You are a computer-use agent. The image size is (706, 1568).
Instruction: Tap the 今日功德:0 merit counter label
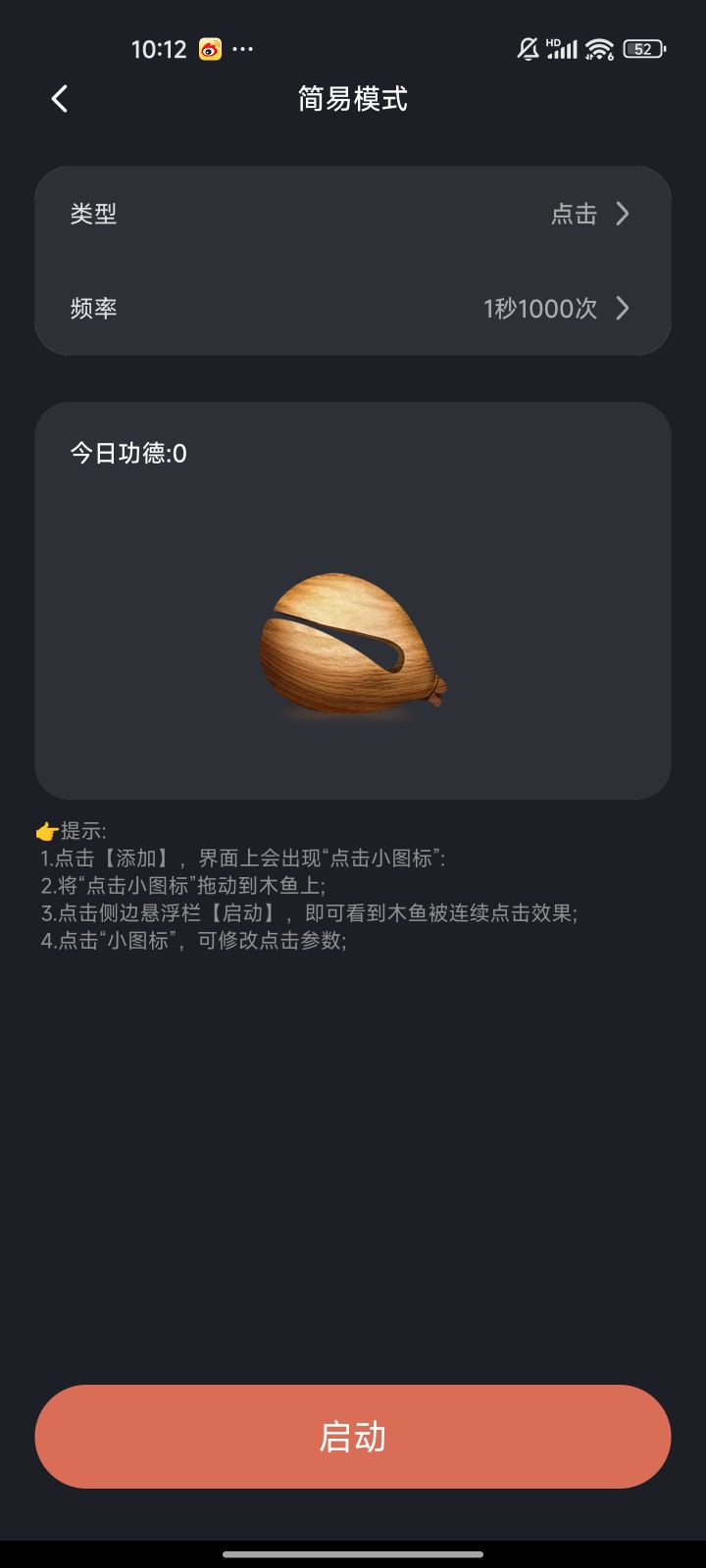(127, 454)
